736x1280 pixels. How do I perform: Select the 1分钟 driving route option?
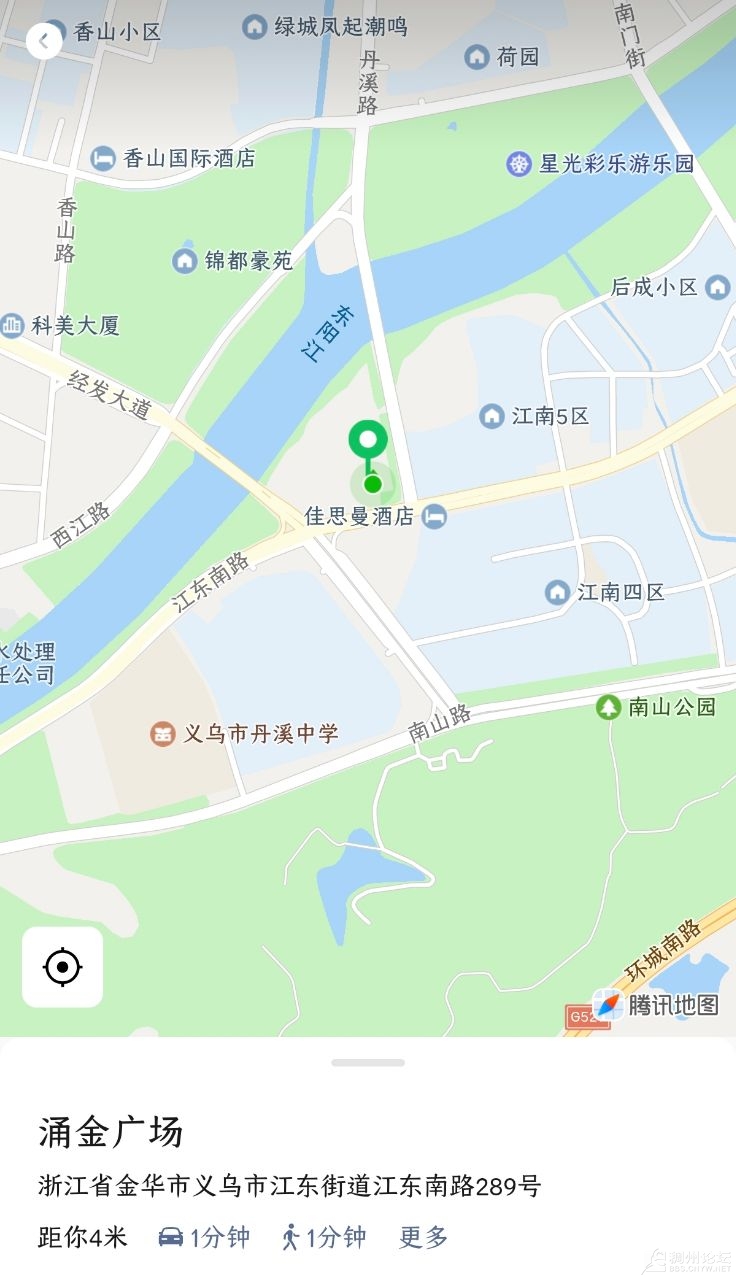204,1237
